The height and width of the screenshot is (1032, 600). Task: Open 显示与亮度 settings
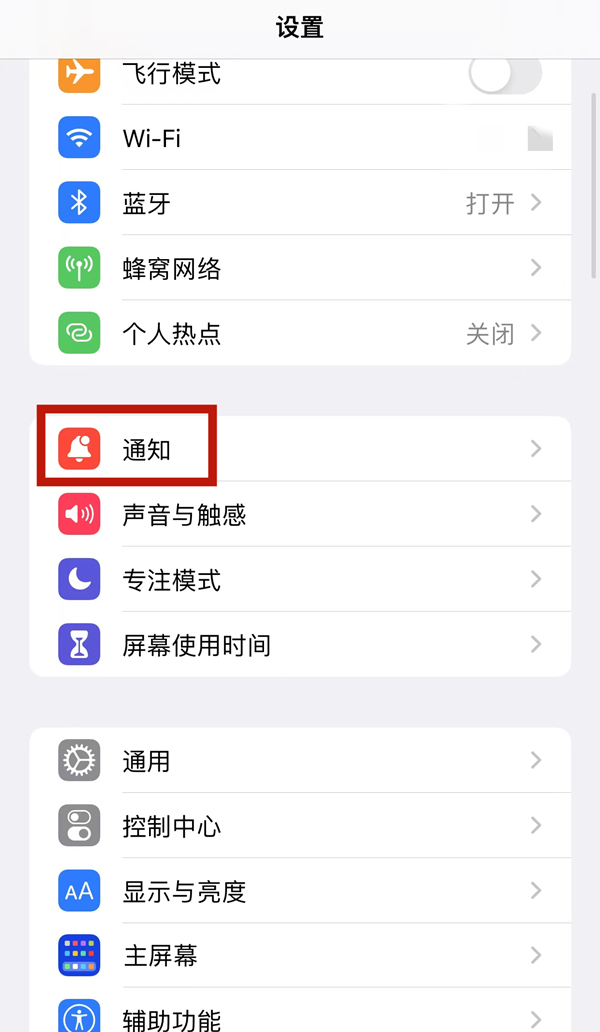coord(300,891)
